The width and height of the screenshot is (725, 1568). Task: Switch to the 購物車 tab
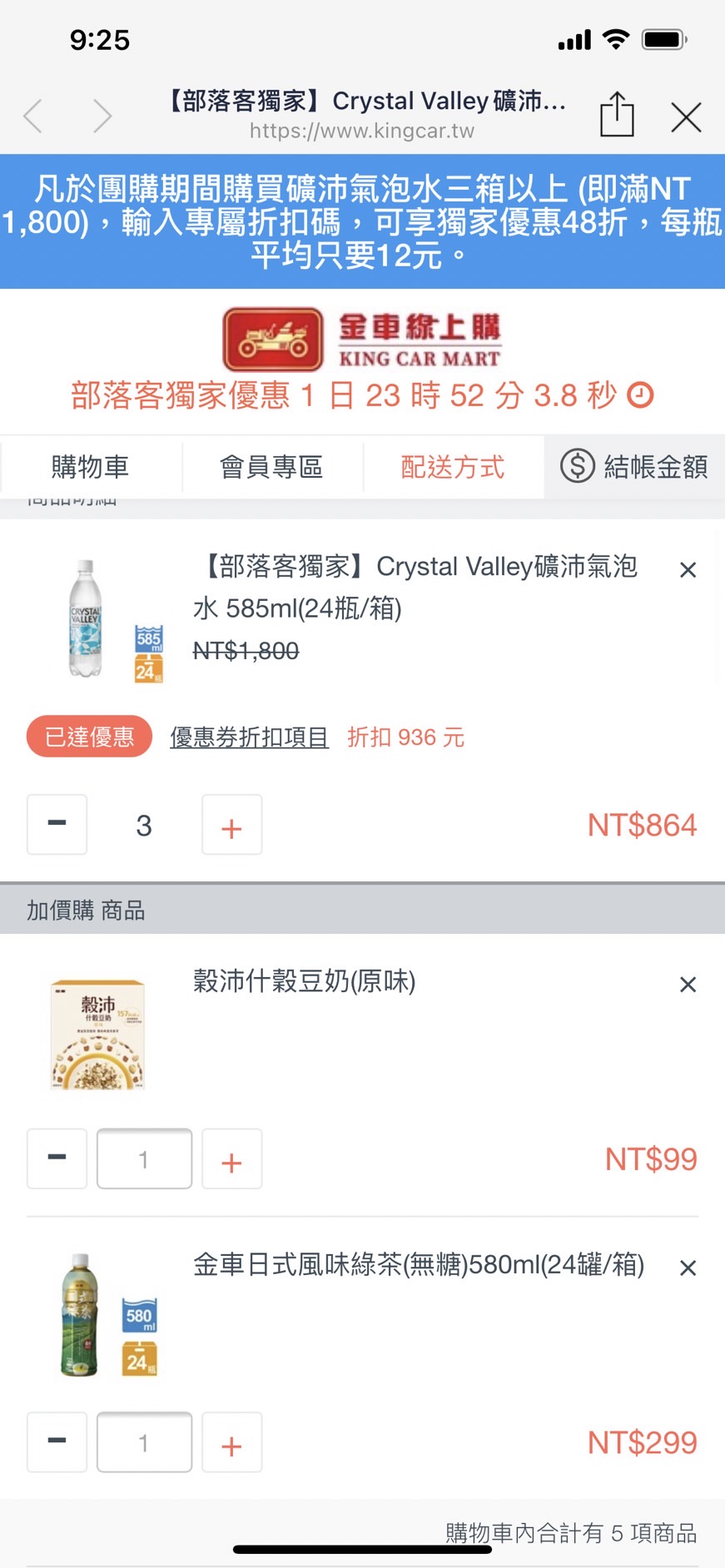[91, 467]
